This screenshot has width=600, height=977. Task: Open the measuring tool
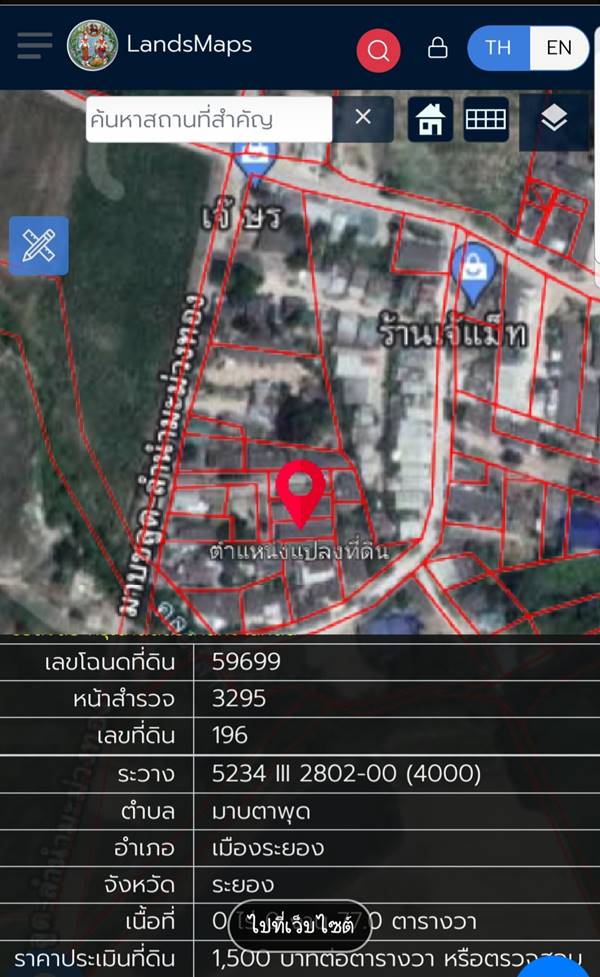[x=39, y=245]
